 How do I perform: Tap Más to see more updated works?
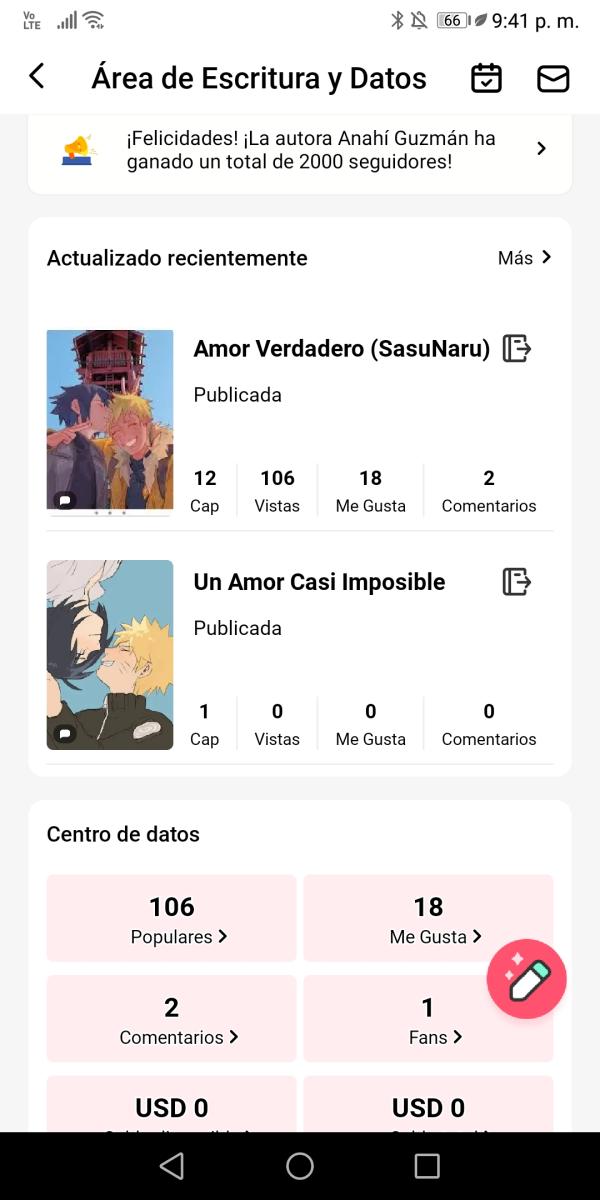pyautogui.click(x=525, y=258)
